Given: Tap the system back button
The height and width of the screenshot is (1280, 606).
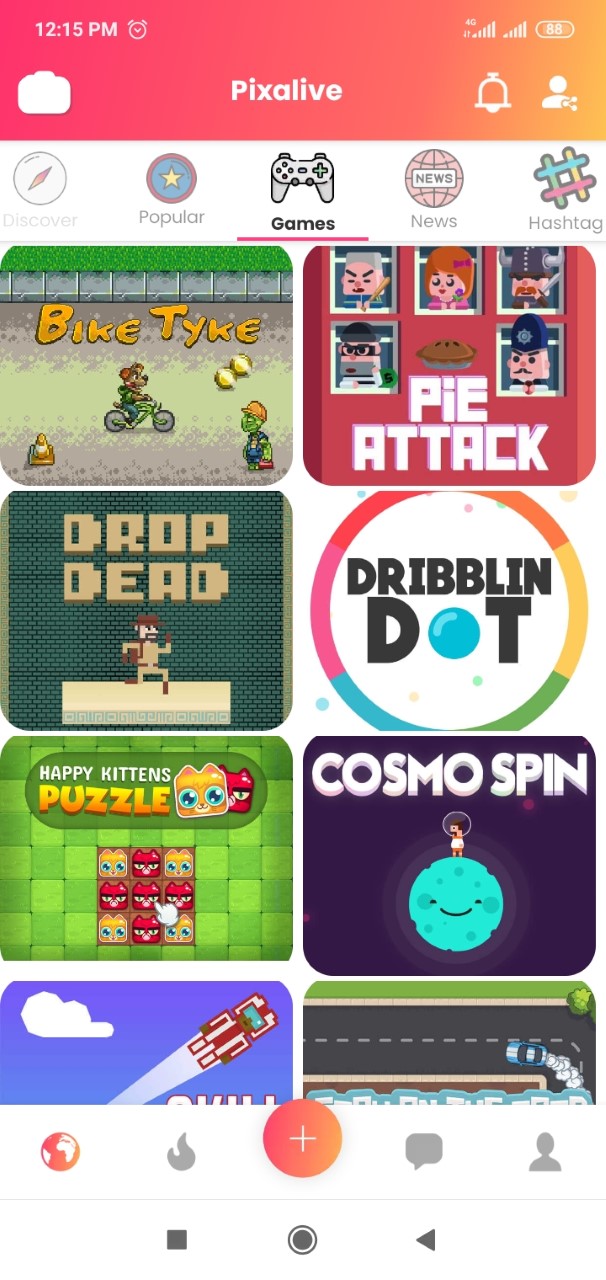Looking at the screenshot, I should [x=426, y=1240].
